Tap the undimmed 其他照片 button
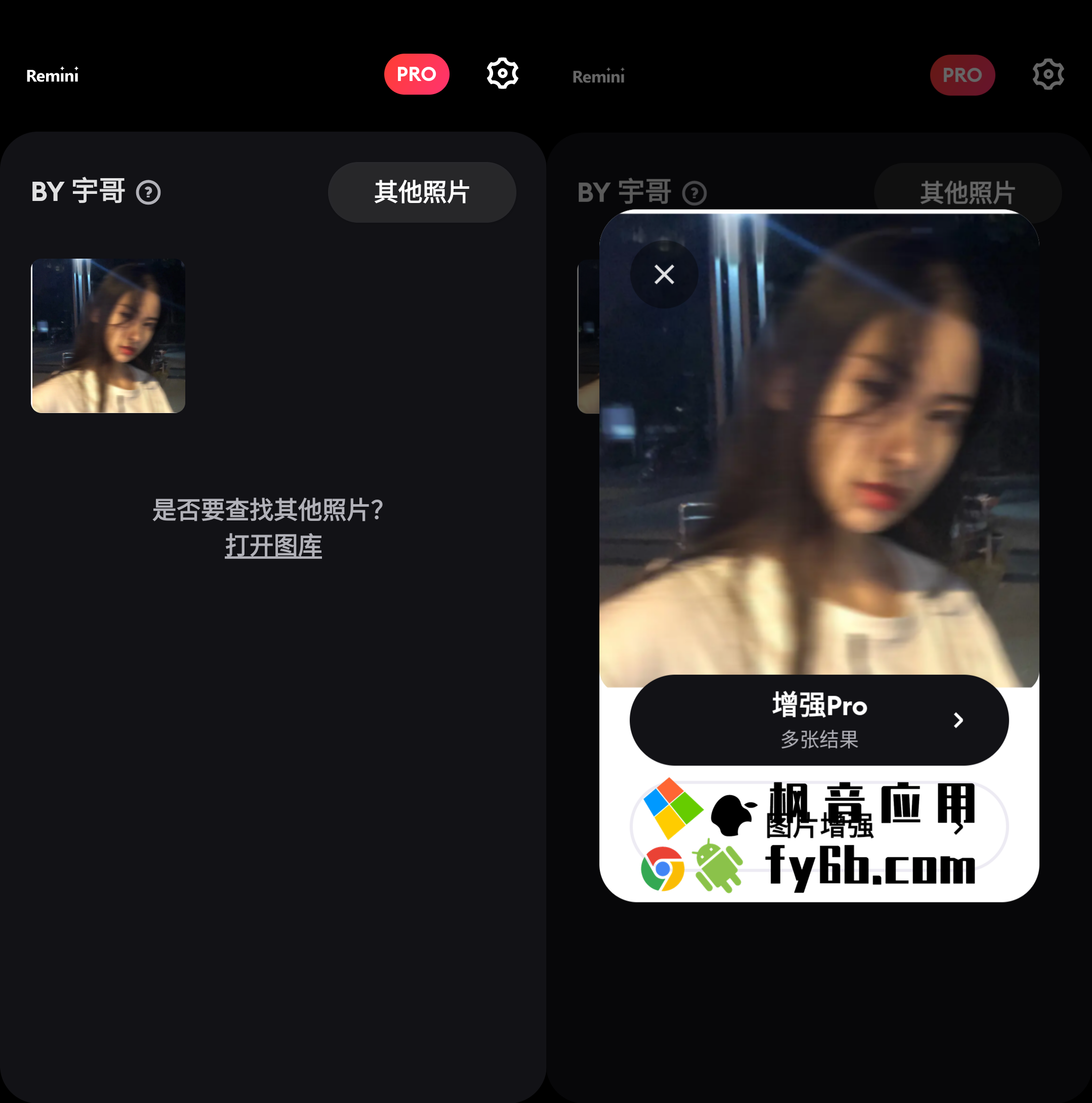This screenshot has height=1103, width=1092. coord(422,192)
